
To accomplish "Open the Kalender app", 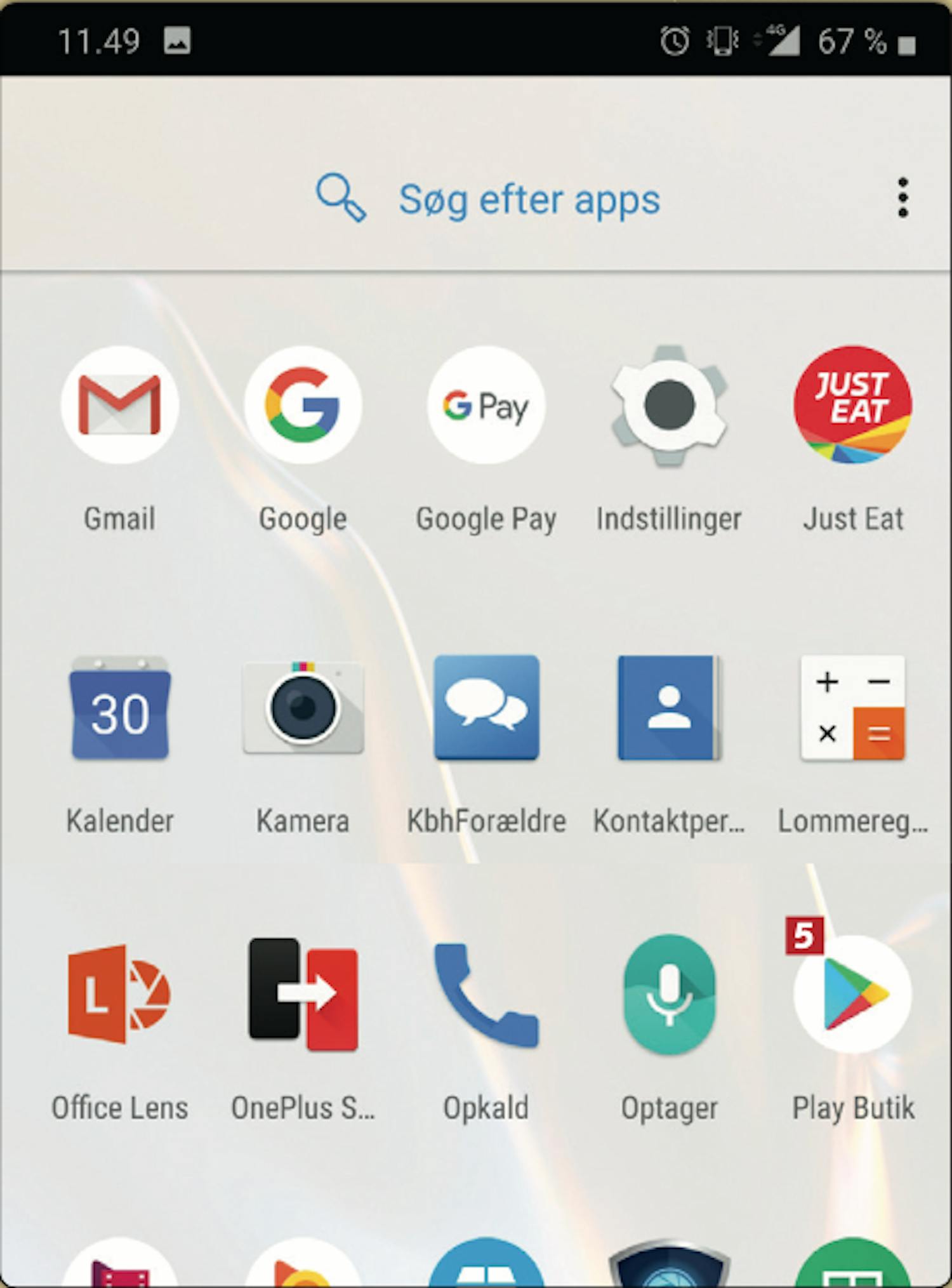I will pyautogui.click(x=119, y=708).
